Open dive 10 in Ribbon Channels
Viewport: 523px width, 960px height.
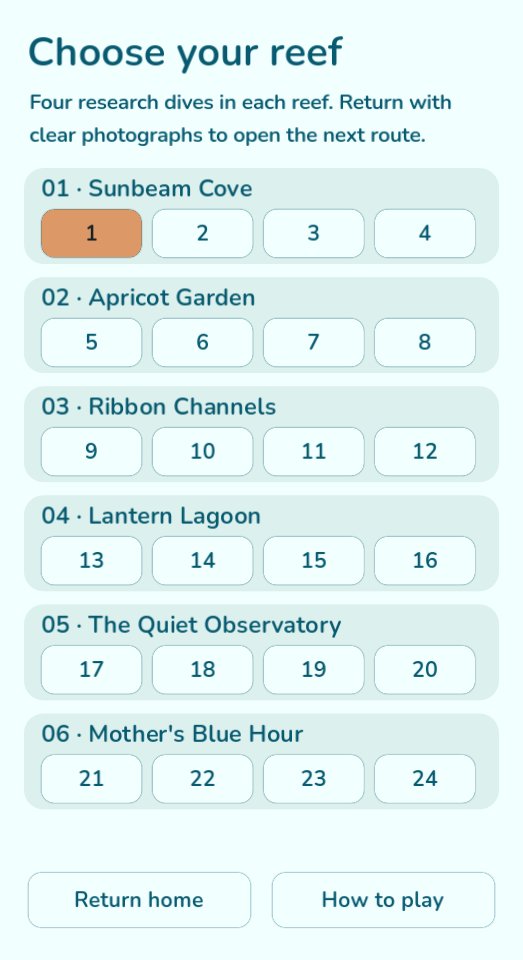pyautogui.click(x=203, y=451)
